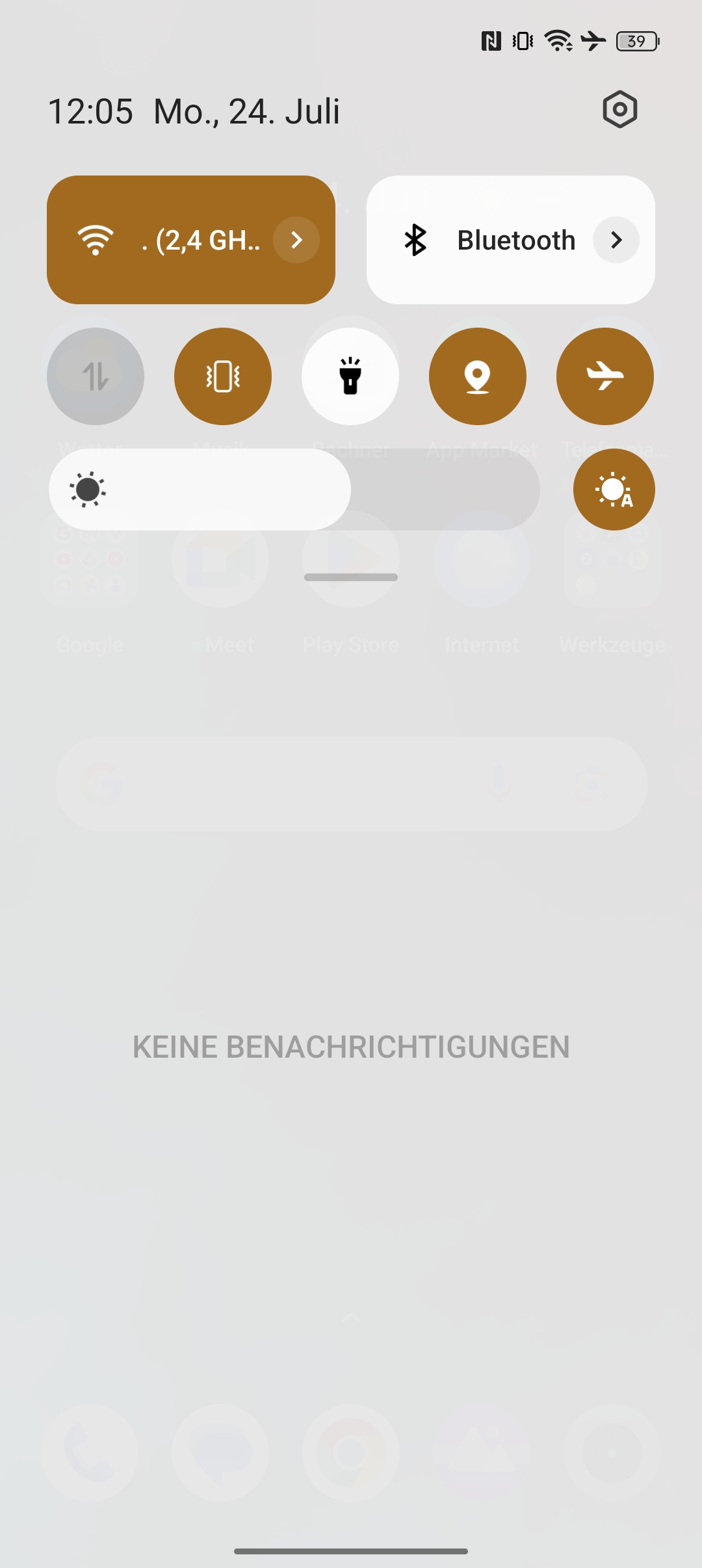Disable location services
The width and height of the screenshot is (702, 1568).
pos(478,376)
